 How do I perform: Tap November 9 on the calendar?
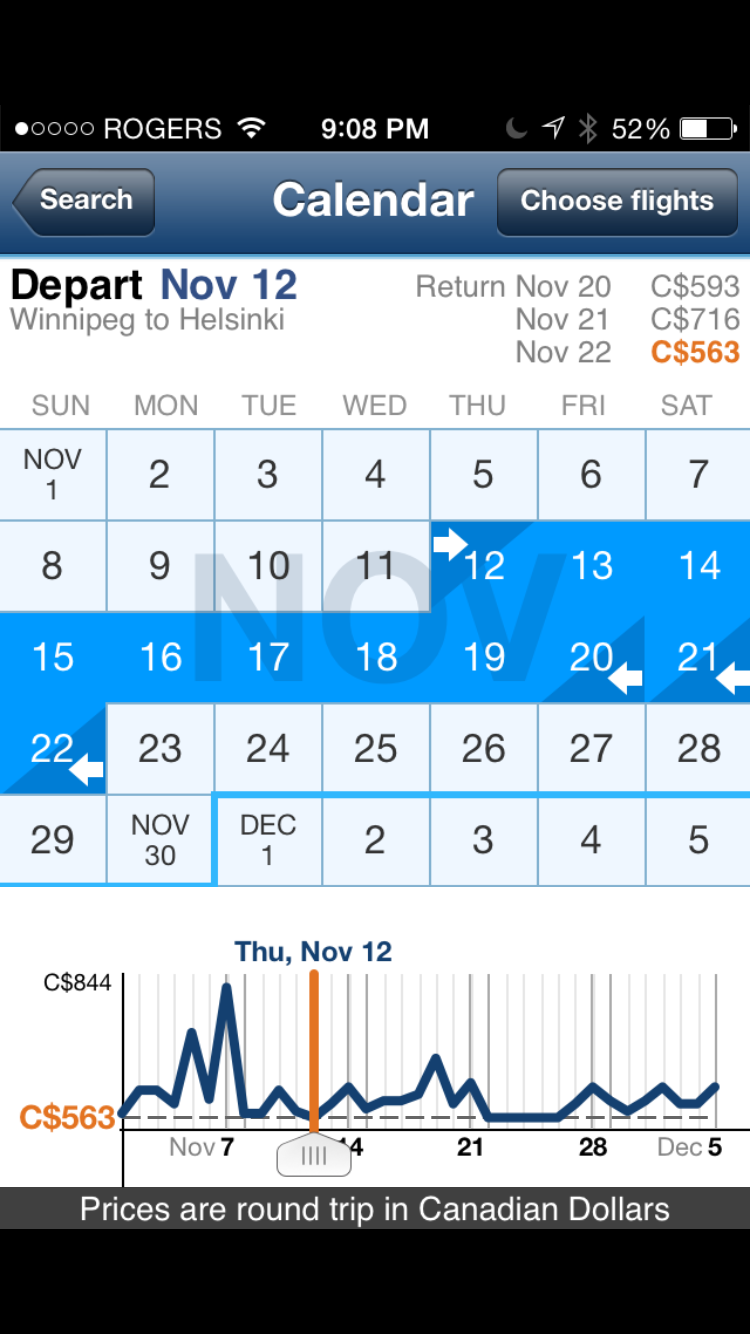pyautogui.click(x=160, y=566)
